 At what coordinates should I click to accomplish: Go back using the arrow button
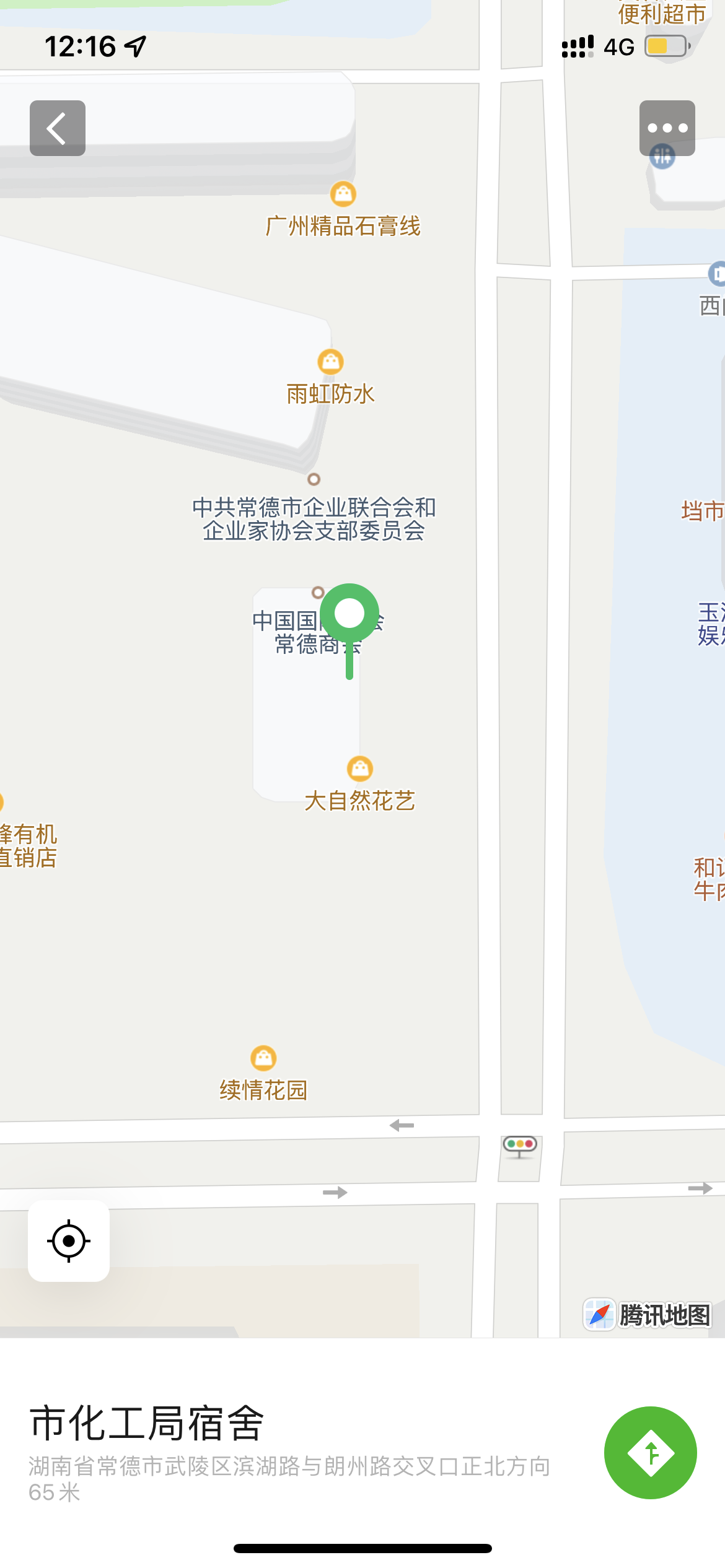click(57, 128)
